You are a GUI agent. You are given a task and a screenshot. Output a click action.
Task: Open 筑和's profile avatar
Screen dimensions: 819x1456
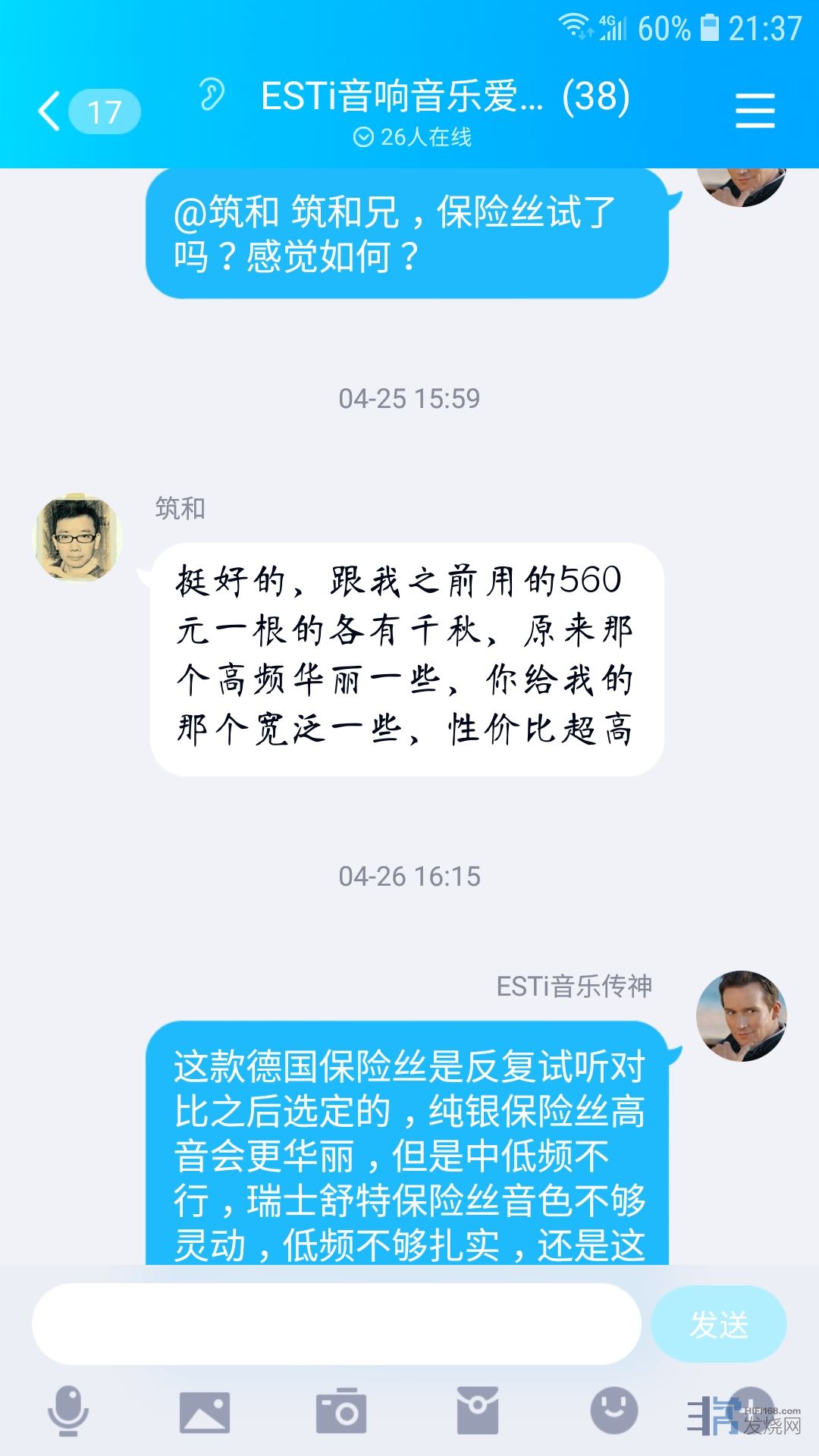pos(78,539)
